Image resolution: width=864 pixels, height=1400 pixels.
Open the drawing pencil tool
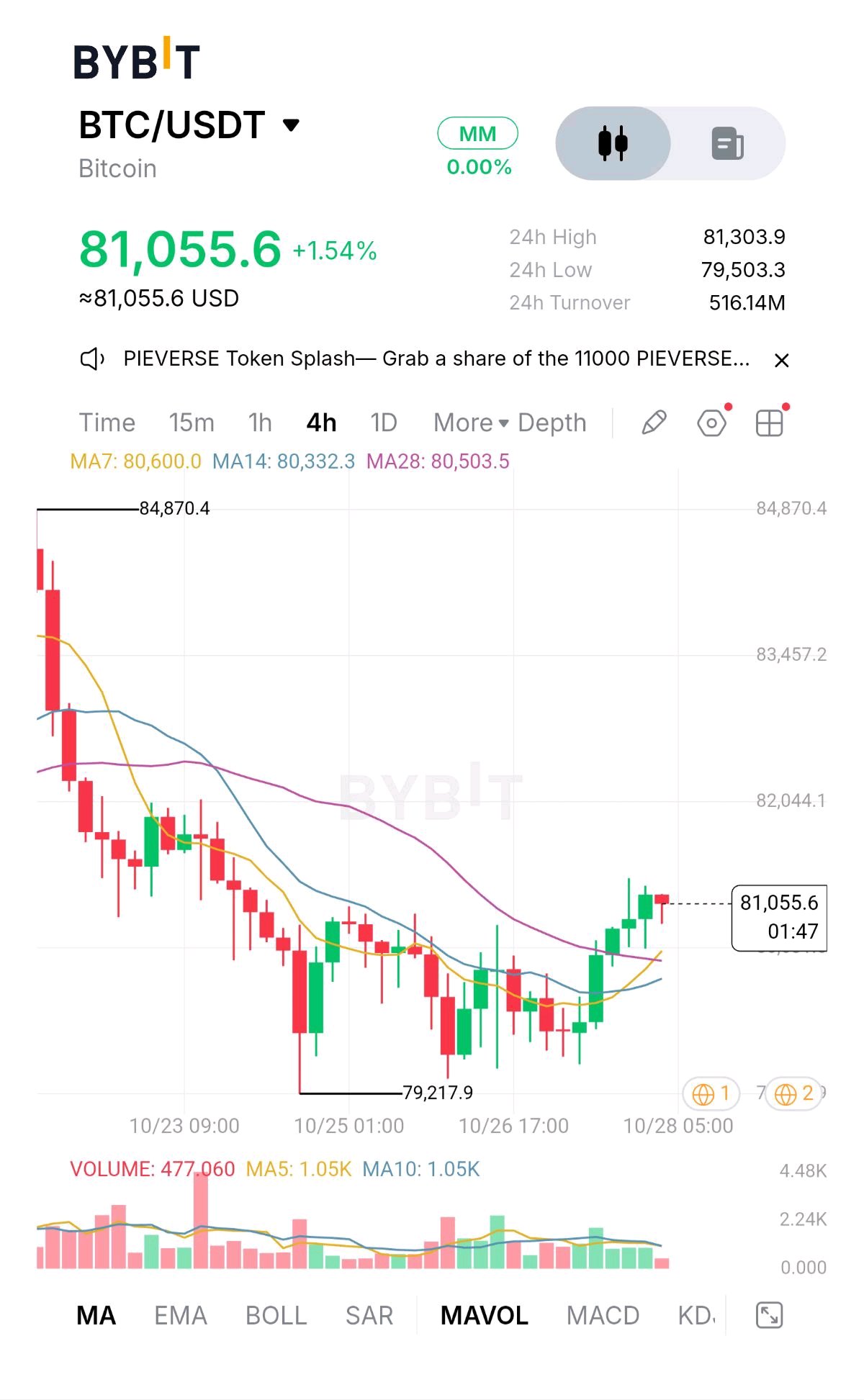pos(654,423)
